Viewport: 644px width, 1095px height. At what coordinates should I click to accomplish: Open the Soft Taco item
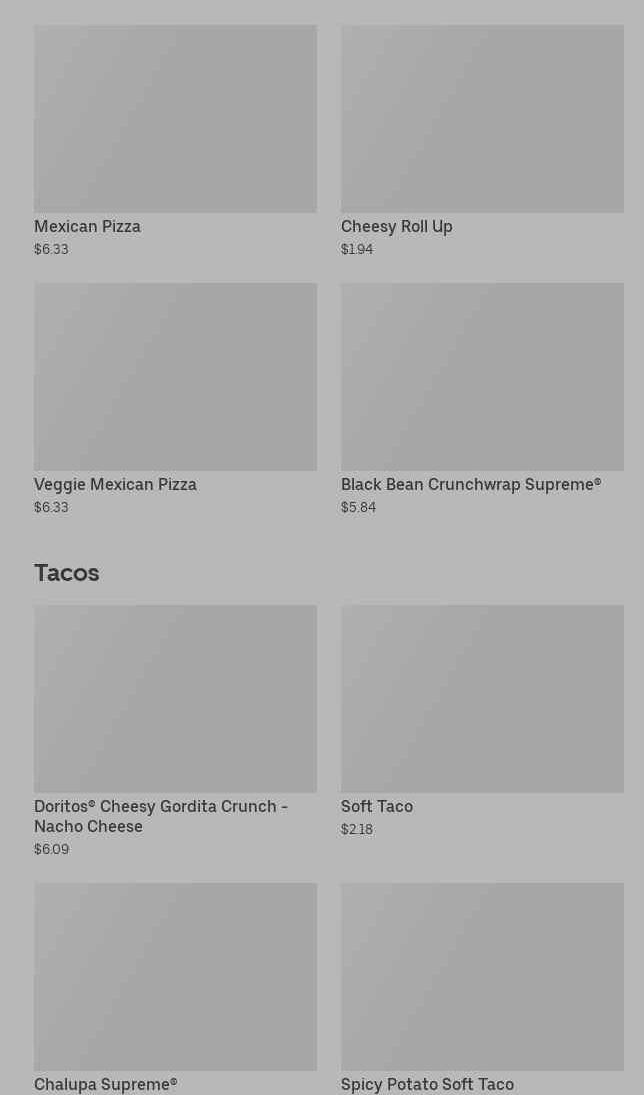pyautogui.click(x=482, y=721)
